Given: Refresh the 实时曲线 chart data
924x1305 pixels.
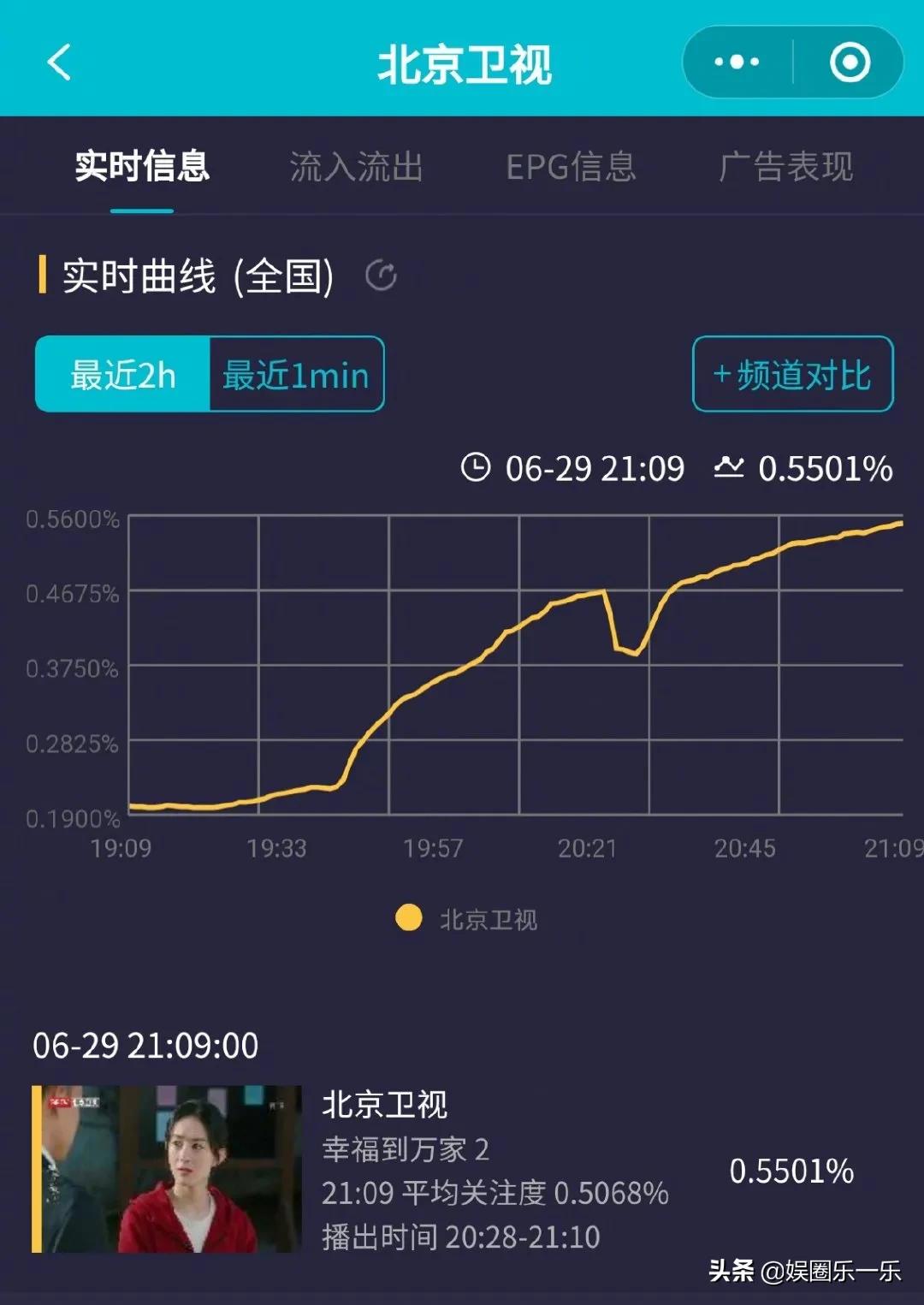Looking at the screenshot, I should (382, 276).
